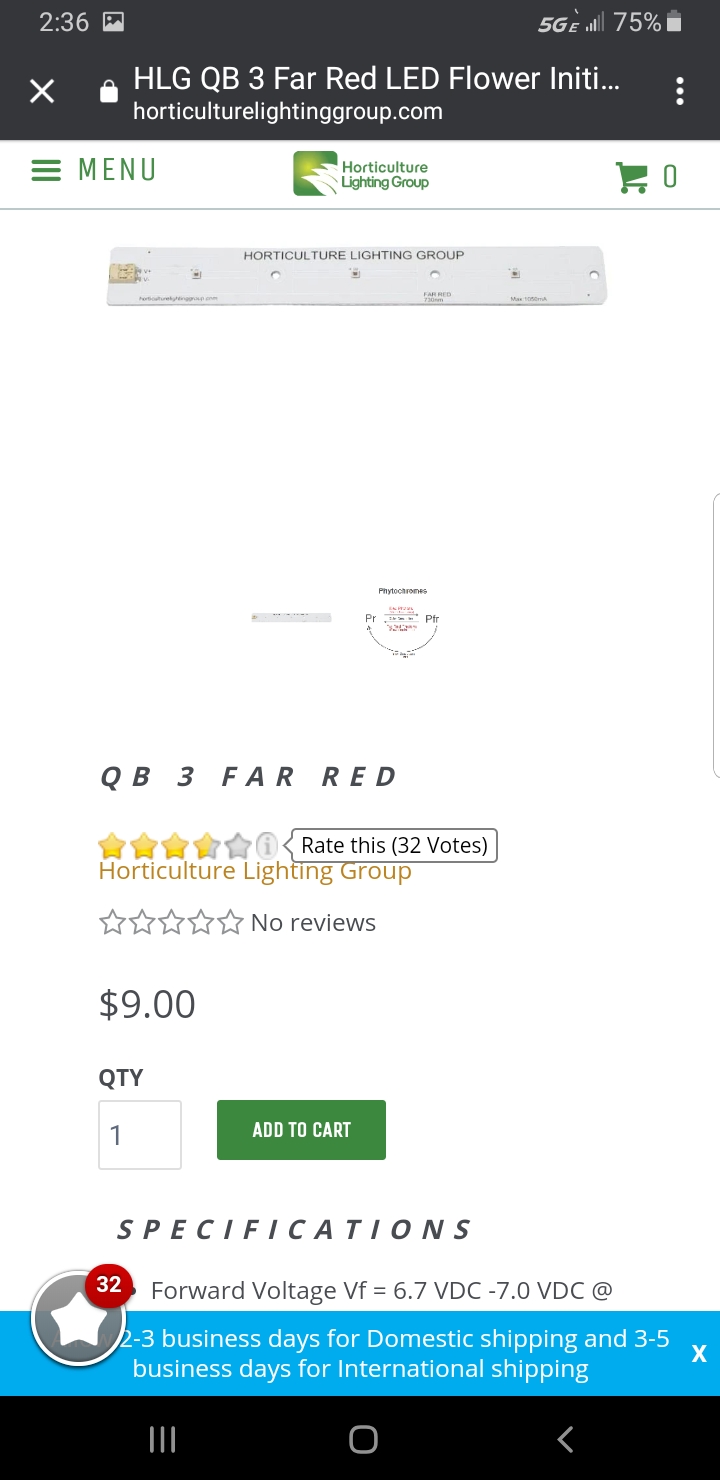Dismiss the shipping notice banner
This screenshot has width=720, height=1480.
click(699, 1354)
